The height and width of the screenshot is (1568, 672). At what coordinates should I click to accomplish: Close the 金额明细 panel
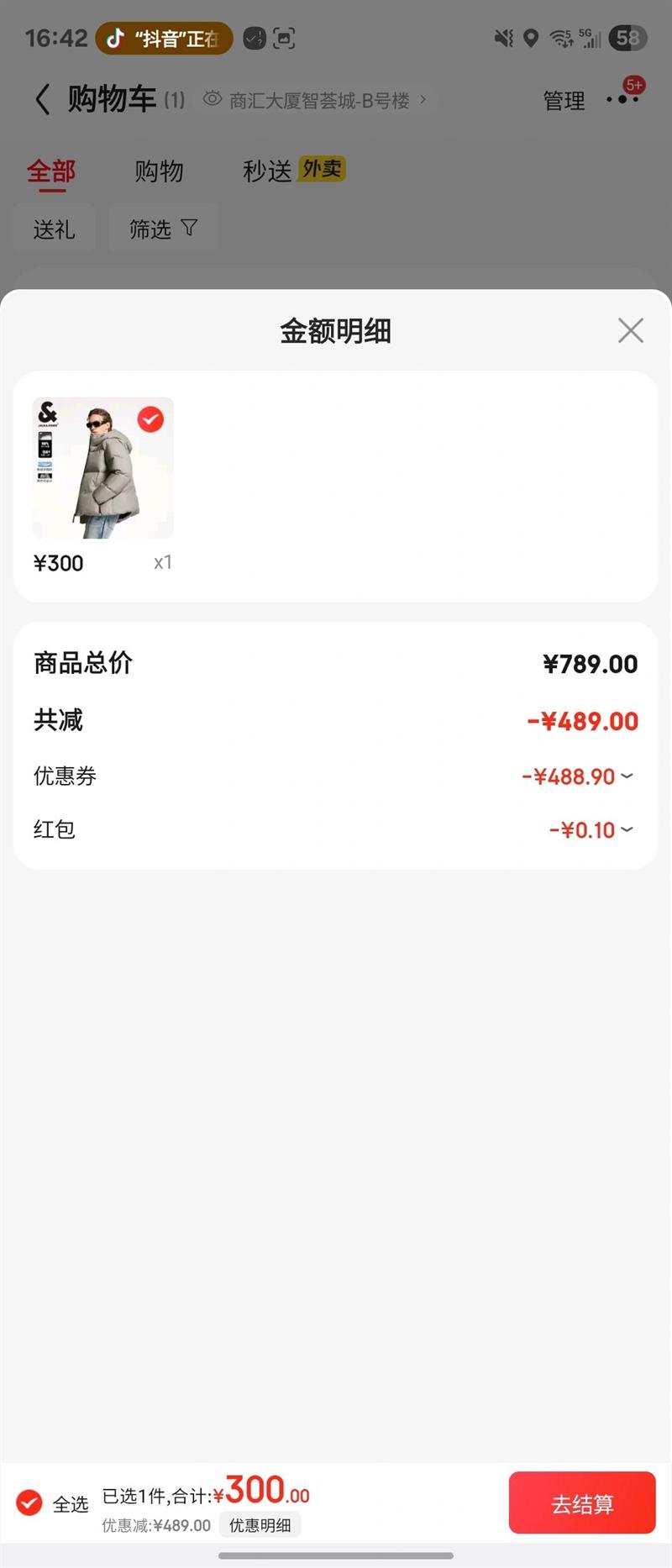click(630, 330)
